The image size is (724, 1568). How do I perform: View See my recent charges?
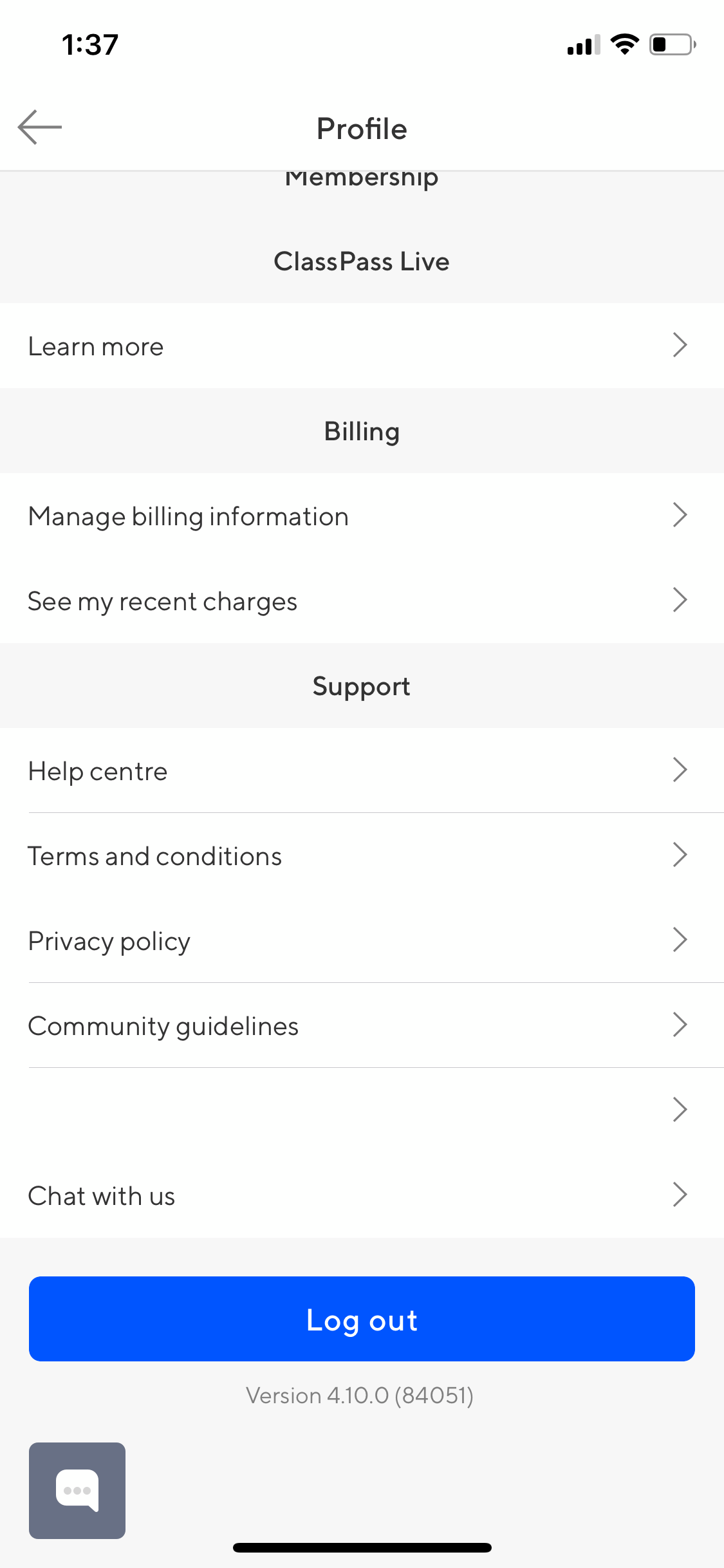[362, 601]
